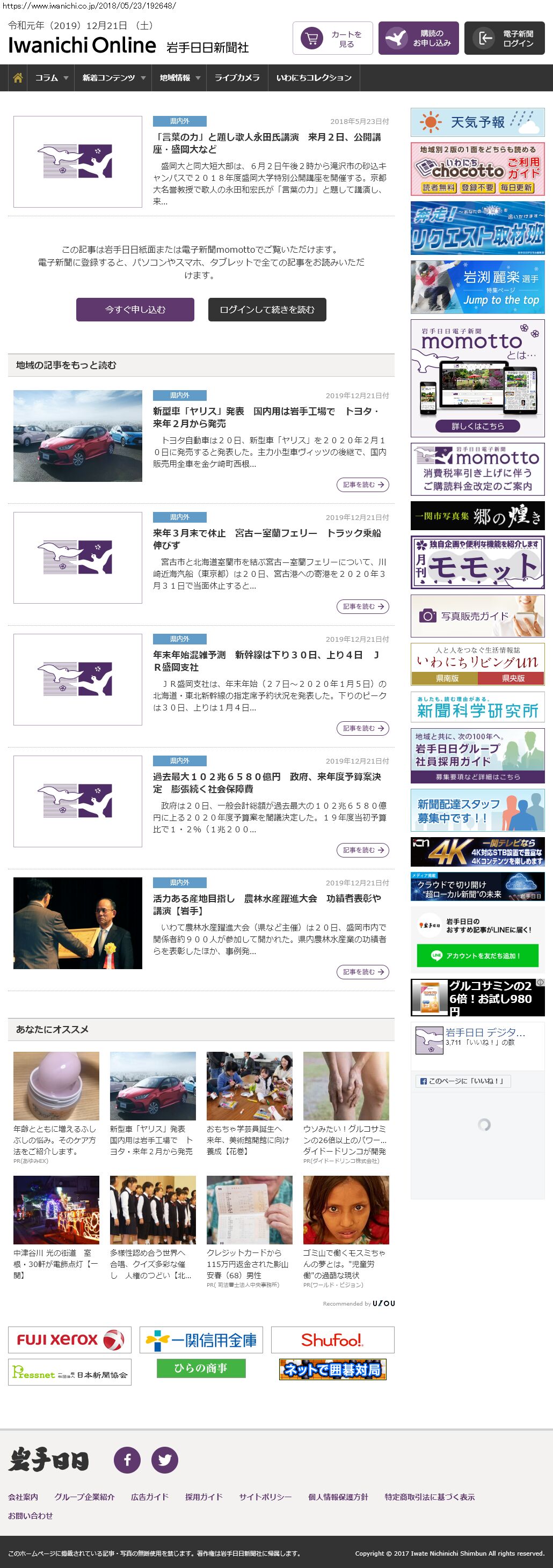This screenshot has height=1568, width=553.
Task: Open the 宮古ー室蘭フェリー article headline
Action: pyautogui.click(x=267, y=539)
